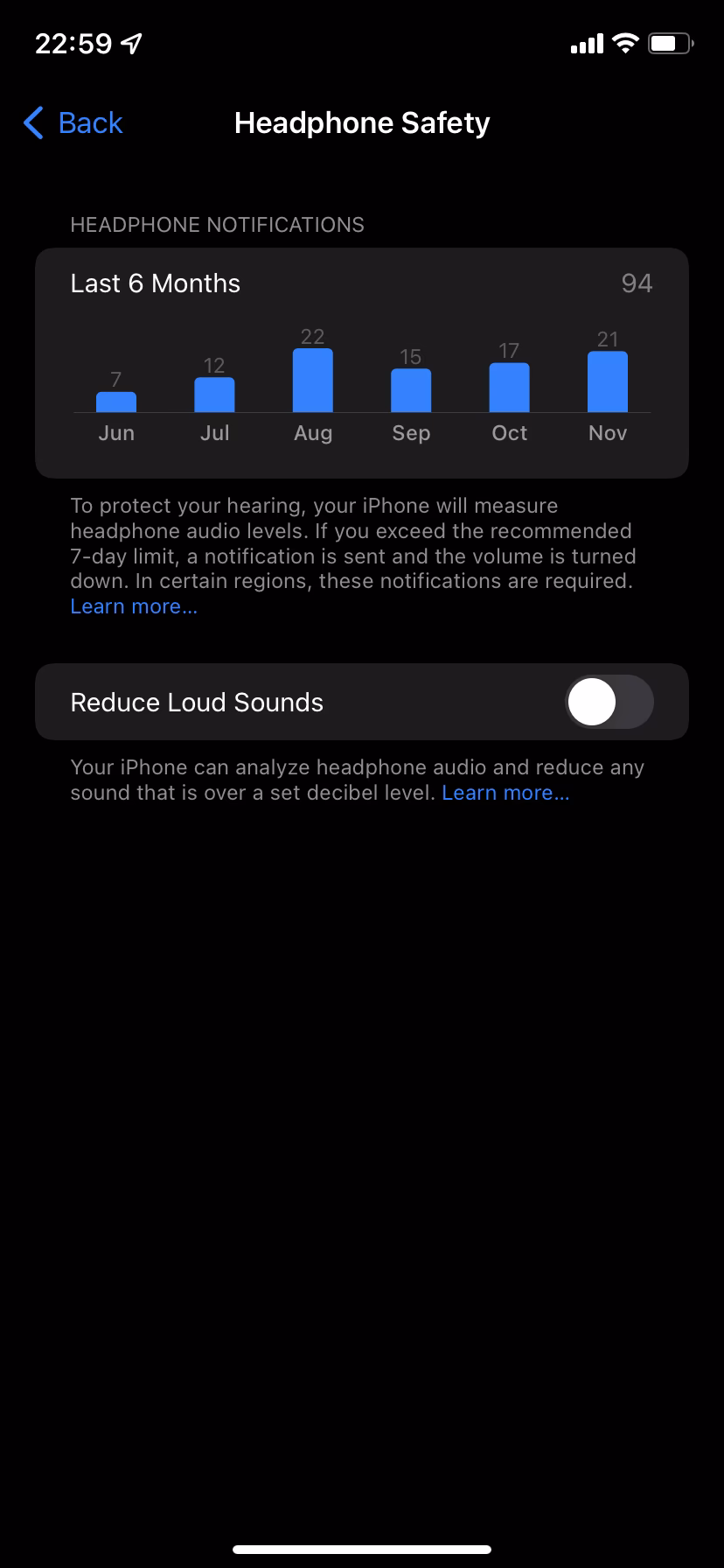Tap the HEADPHONE NOTIFICATIONS section header
Viewport: 724px width, 1568px height.
point(217,225)
